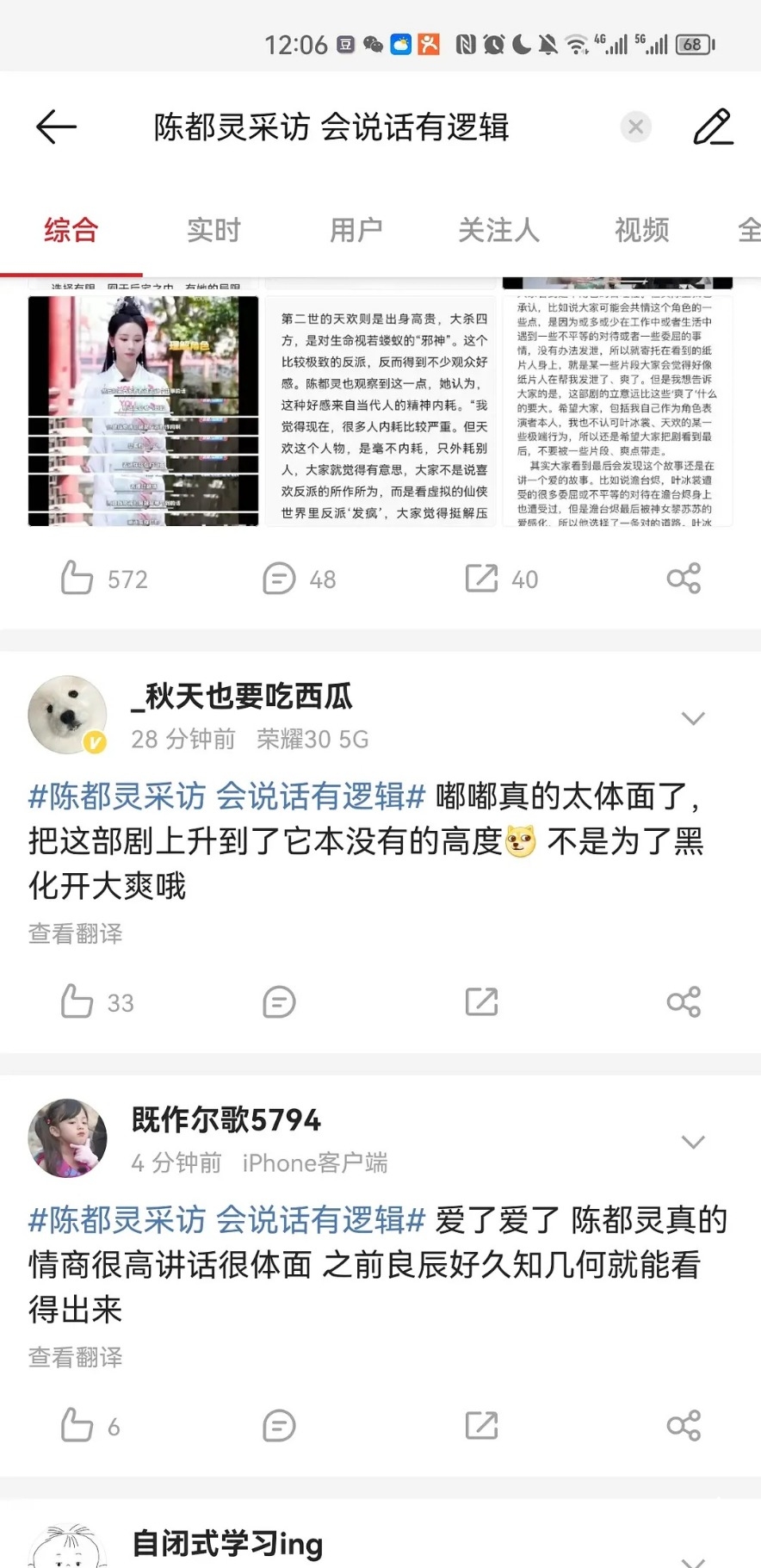Switch to the 视频 tab
This screenshot has height=1568, width=761.
pyautogui.click(x=641, y=230)
